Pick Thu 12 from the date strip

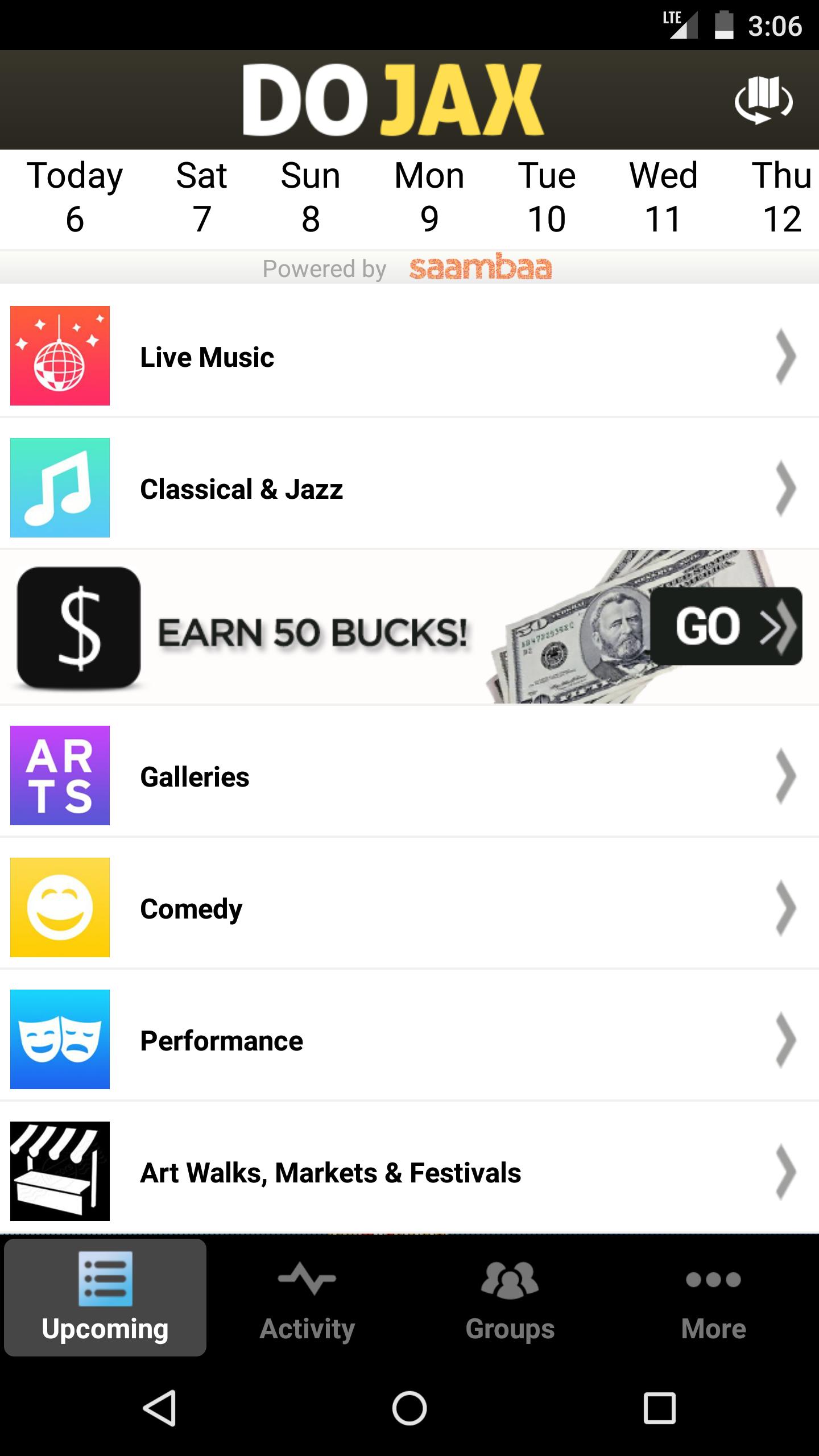(x=782, y=197)
